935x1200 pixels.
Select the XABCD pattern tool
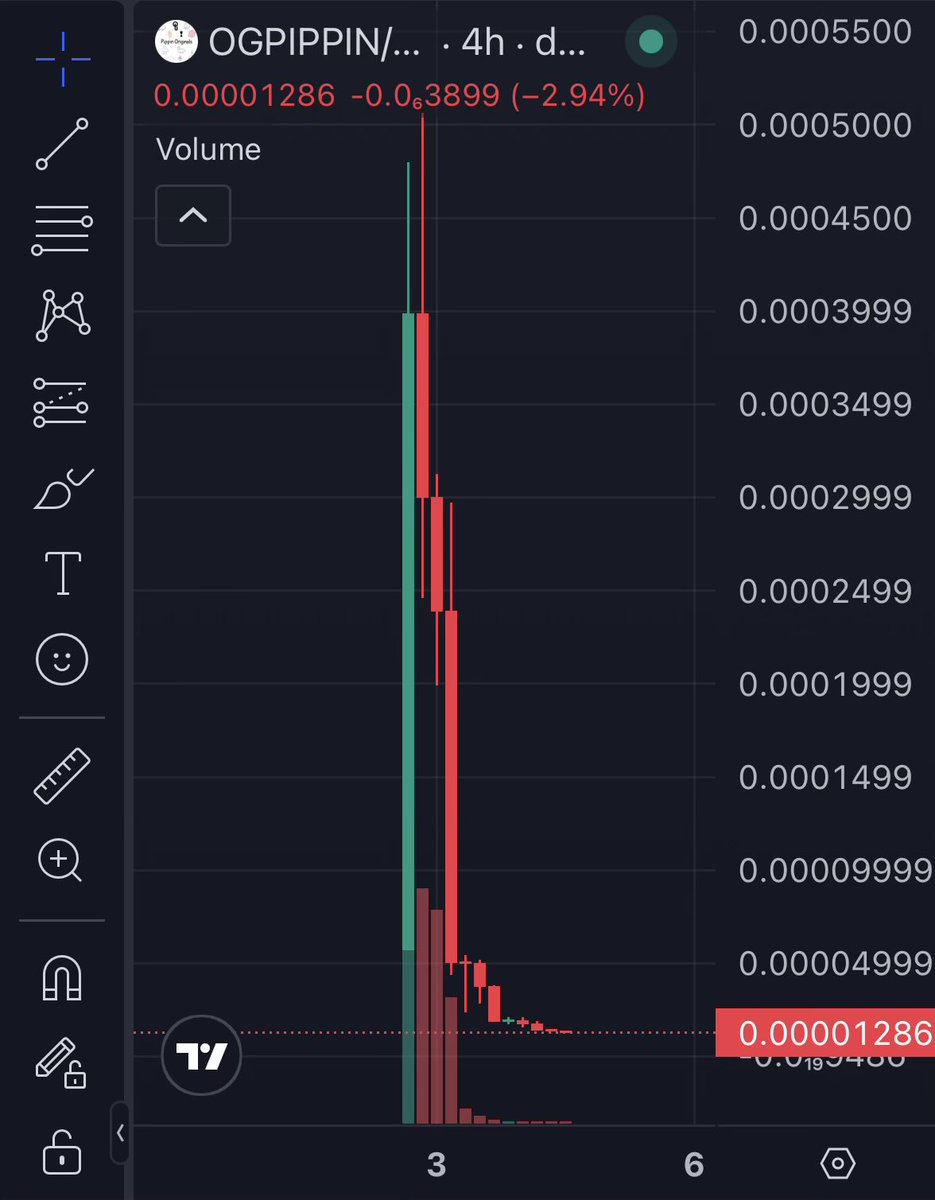coord(62,315)
